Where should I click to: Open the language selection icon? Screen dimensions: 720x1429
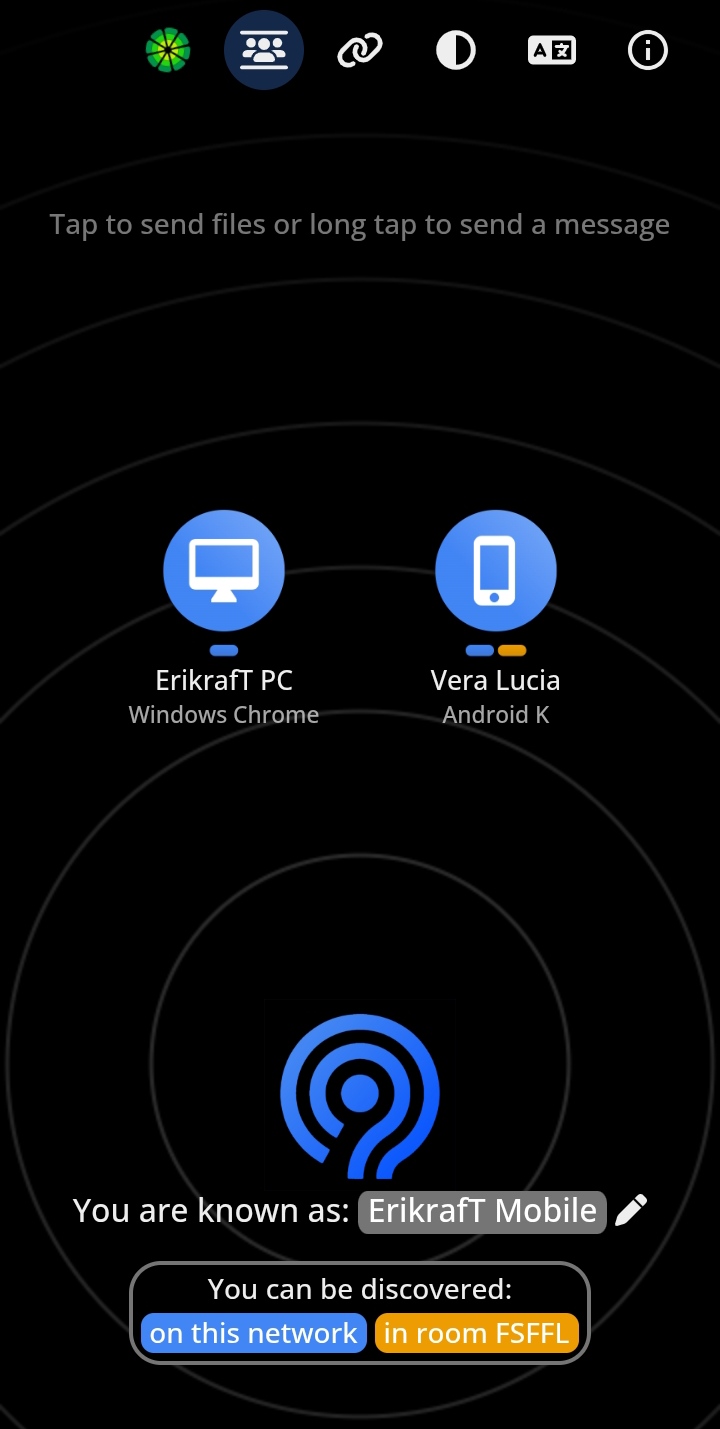pos(552,50)
